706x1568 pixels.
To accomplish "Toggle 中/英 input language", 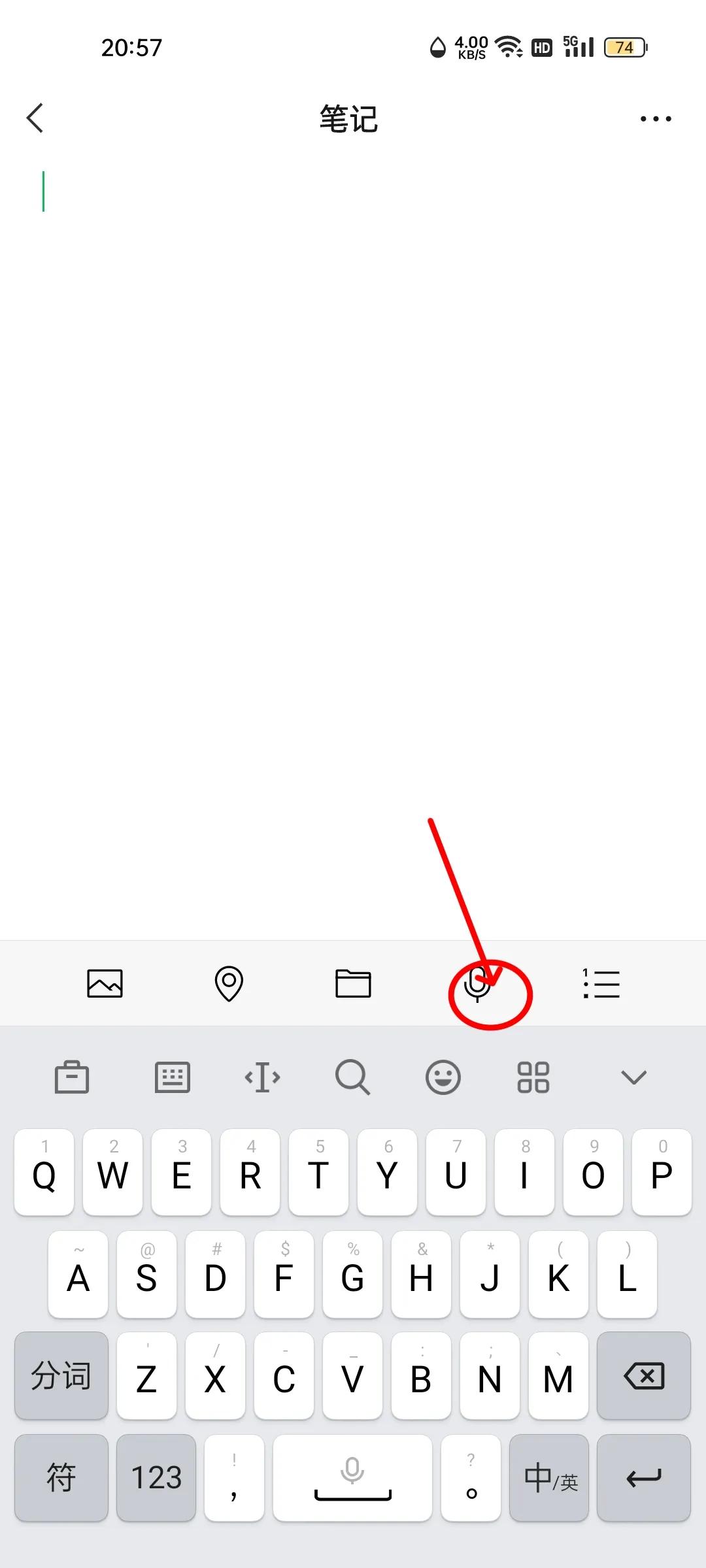I will 549,1478.
